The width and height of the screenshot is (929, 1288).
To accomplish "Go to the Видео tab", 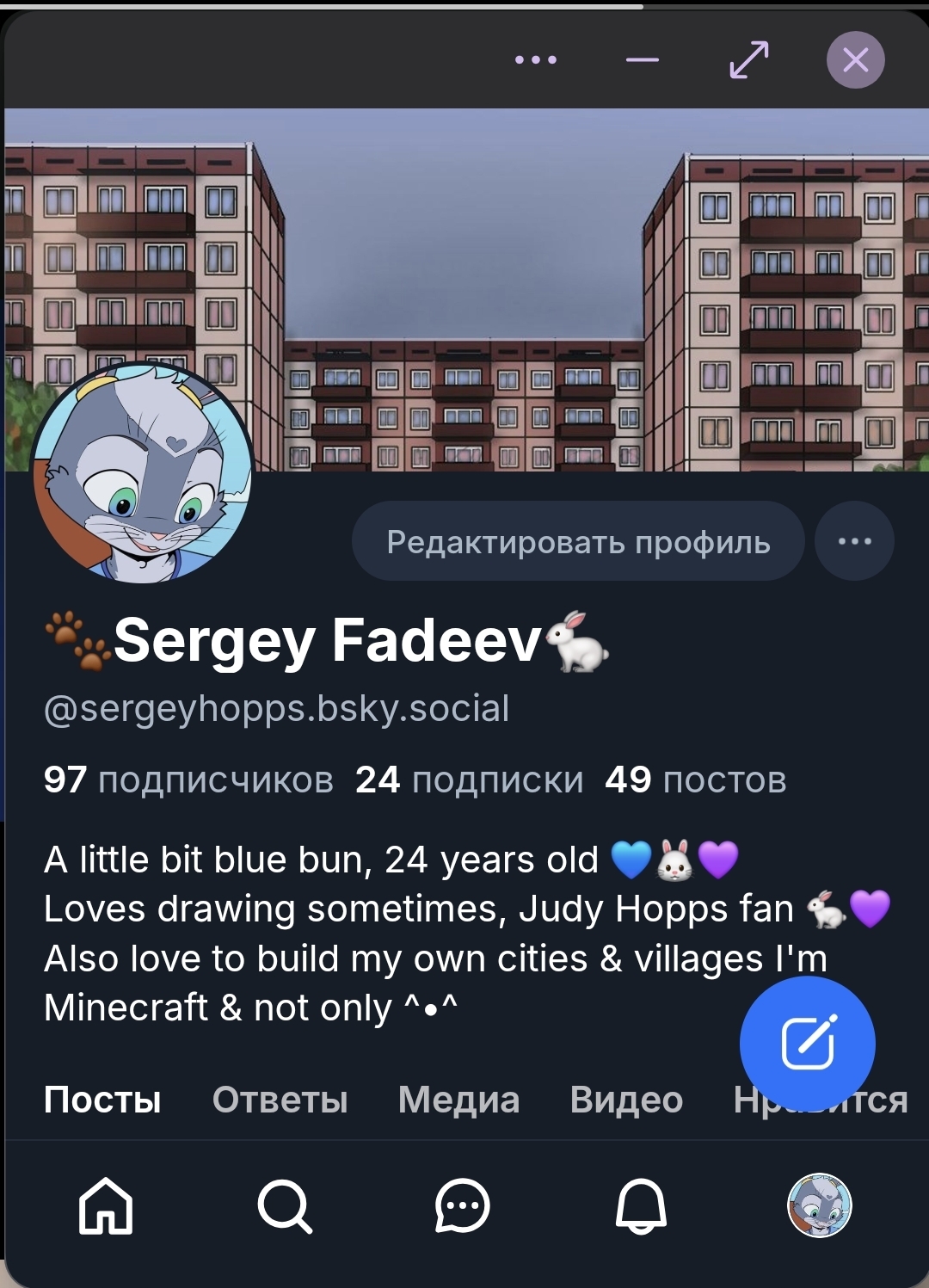I will click(626, 1100).
